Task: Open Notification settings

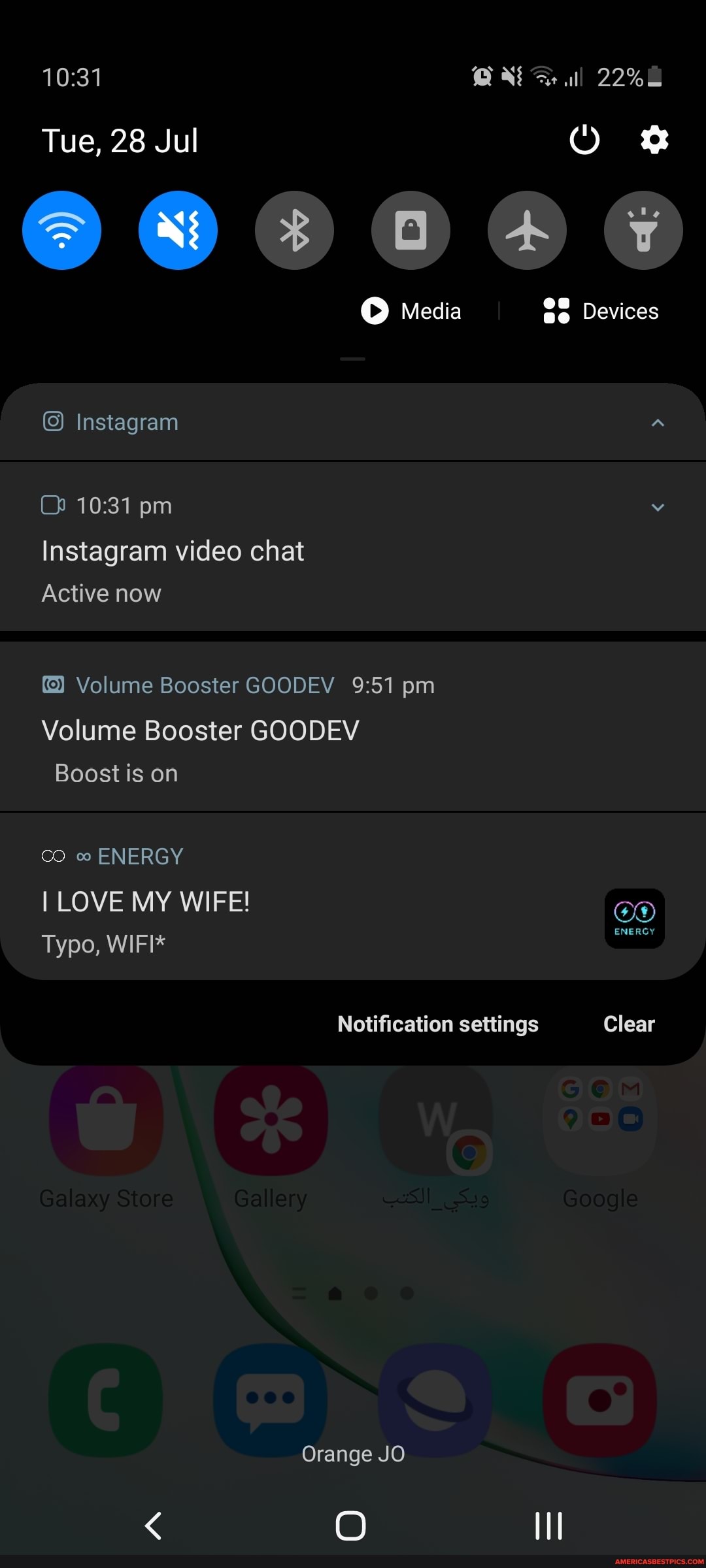Action: tap(437, 1024)
